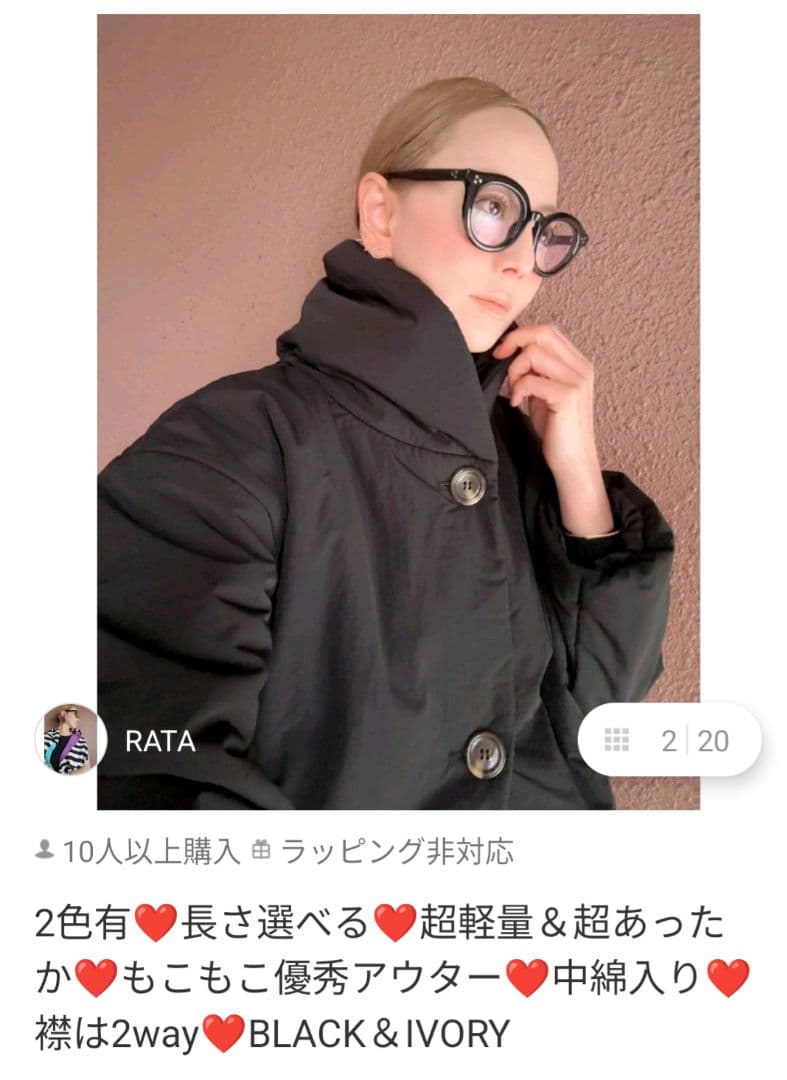Open seller name RATA

tap(160, 740)
